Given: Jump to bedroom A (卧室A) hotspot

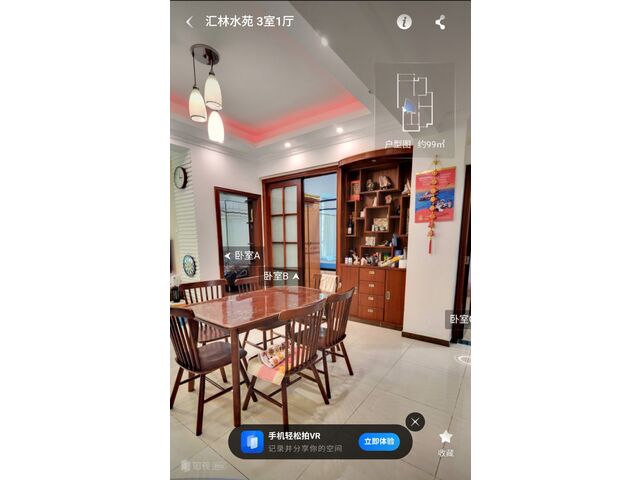Looking at the screenshot, I should [x=242, y=256].
